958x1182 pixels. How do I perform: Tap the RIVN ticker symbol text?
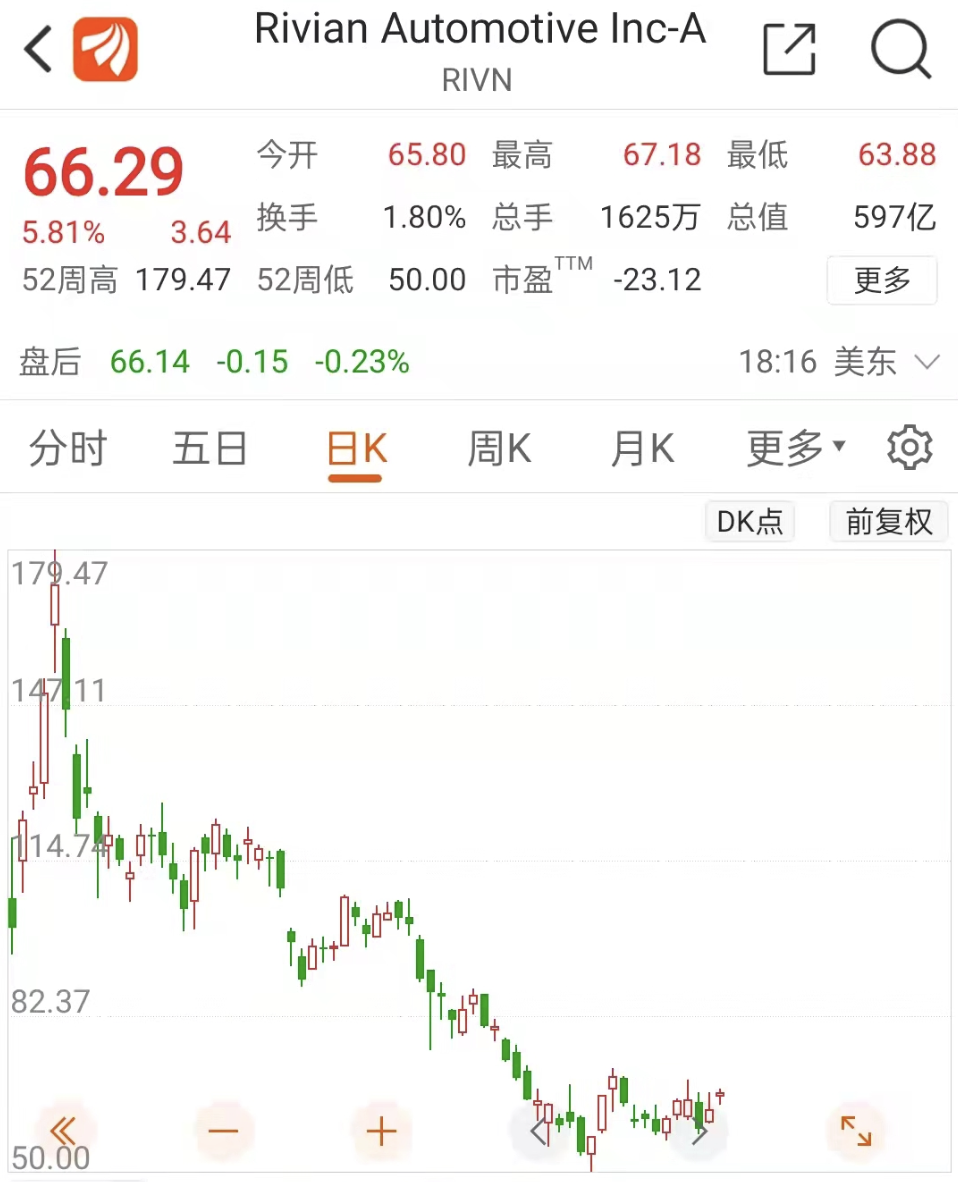[x=477, y=80]
